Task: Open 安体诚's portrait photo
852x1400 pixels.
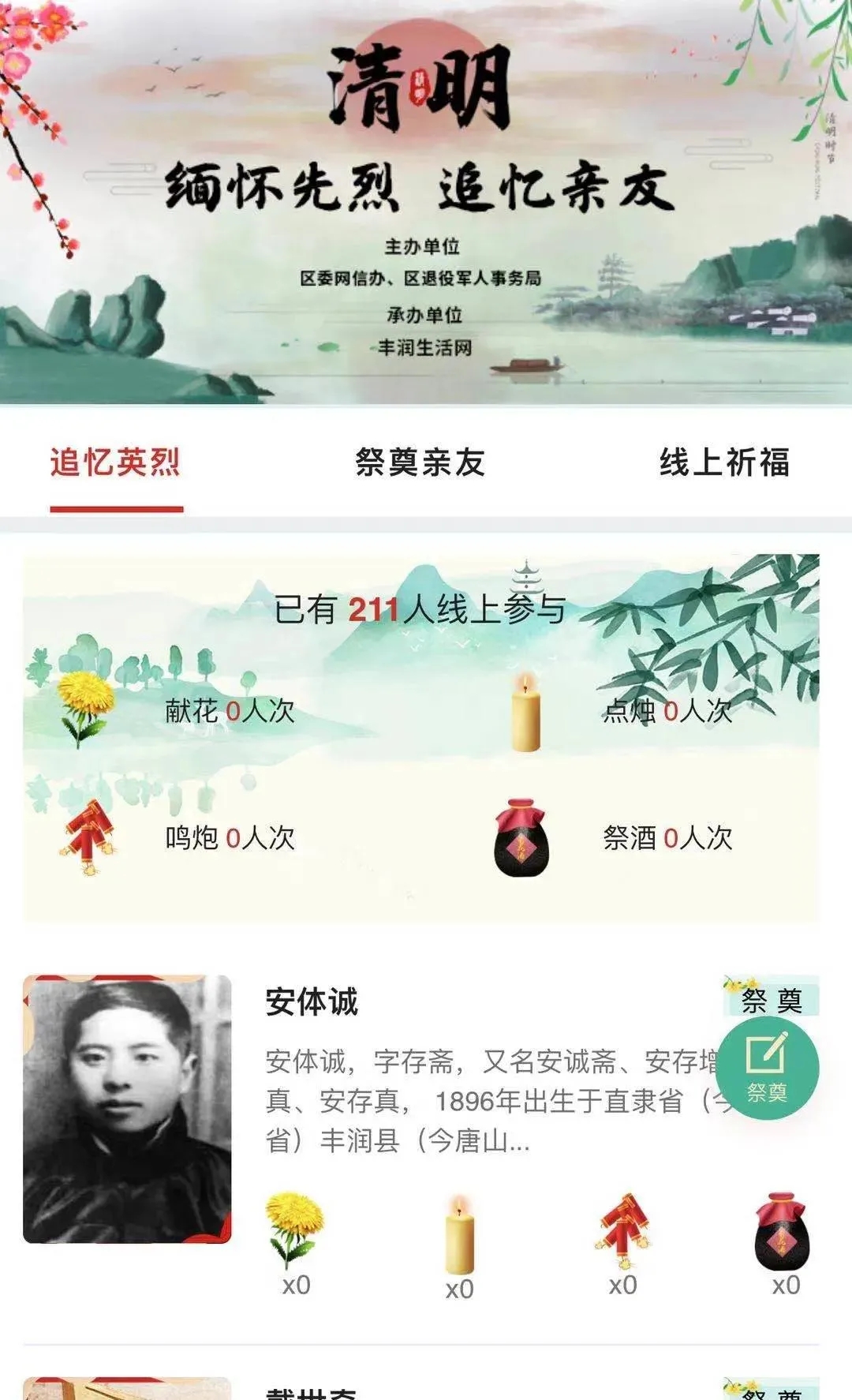Action: 127,1109
